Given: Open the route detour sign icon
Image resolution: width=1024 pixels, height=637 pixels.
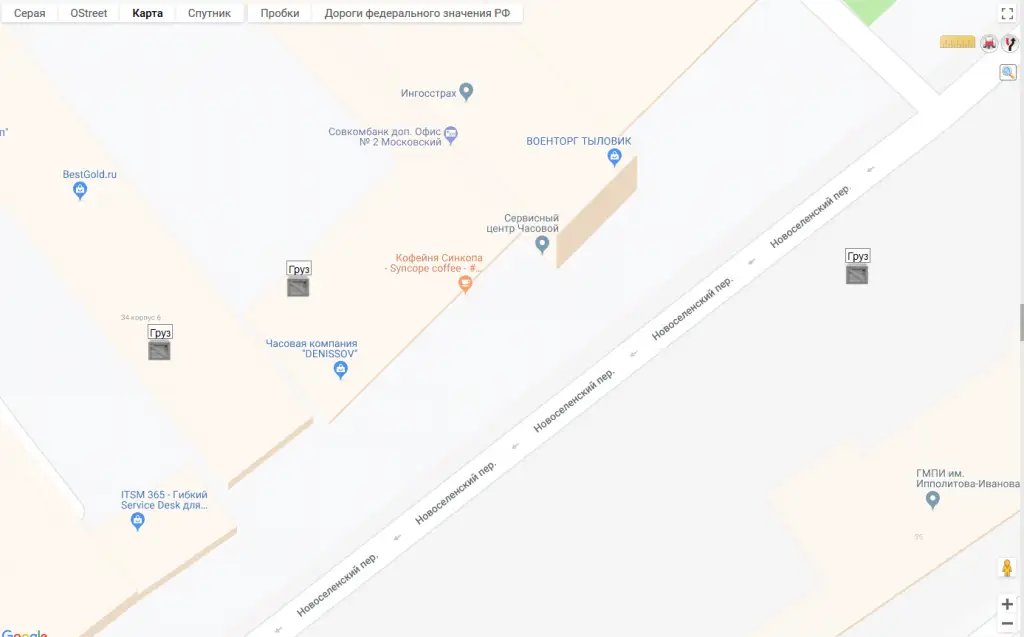Looking at the screenshot, I should coord(1010,42).
